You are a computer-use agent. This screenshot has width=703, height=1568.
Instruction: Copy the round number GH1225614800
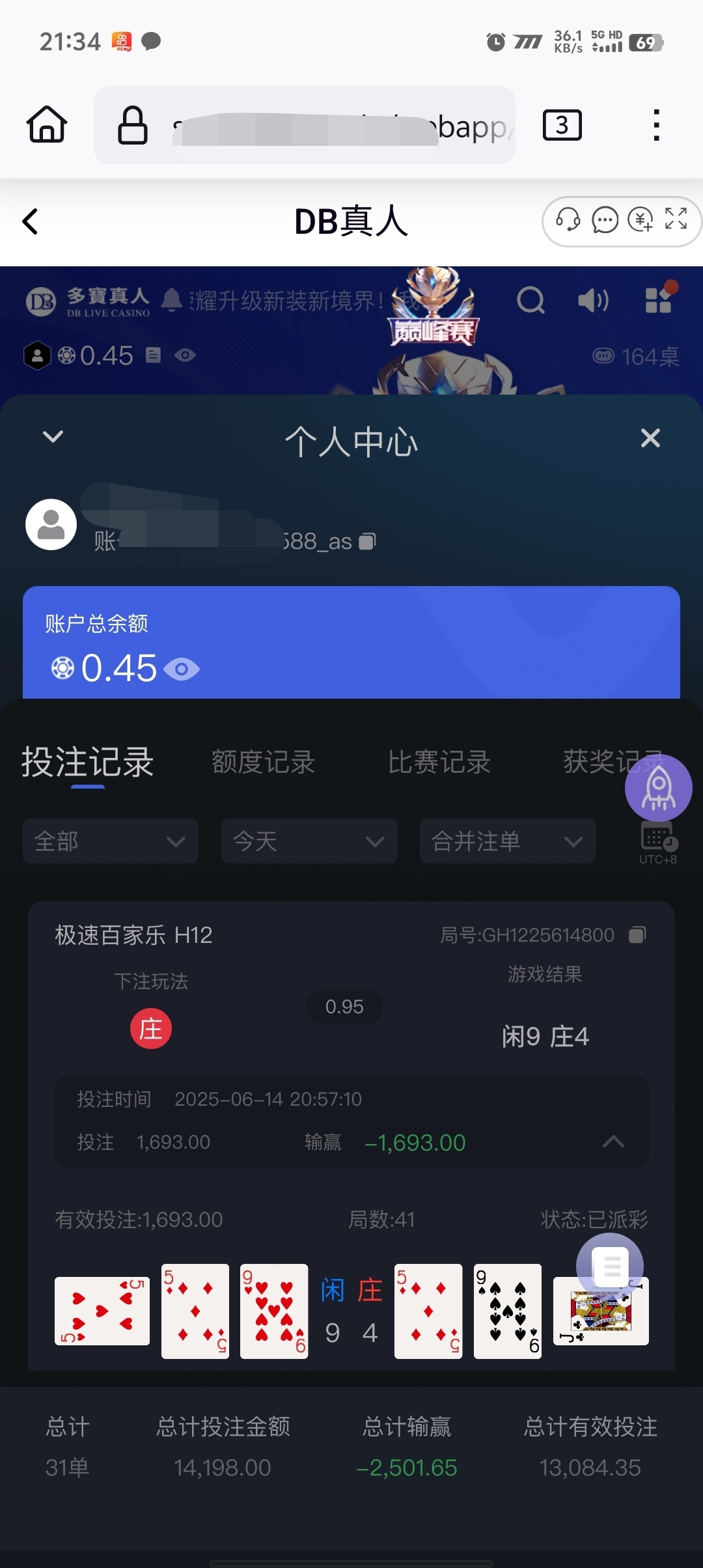click(x=636, y=934)
